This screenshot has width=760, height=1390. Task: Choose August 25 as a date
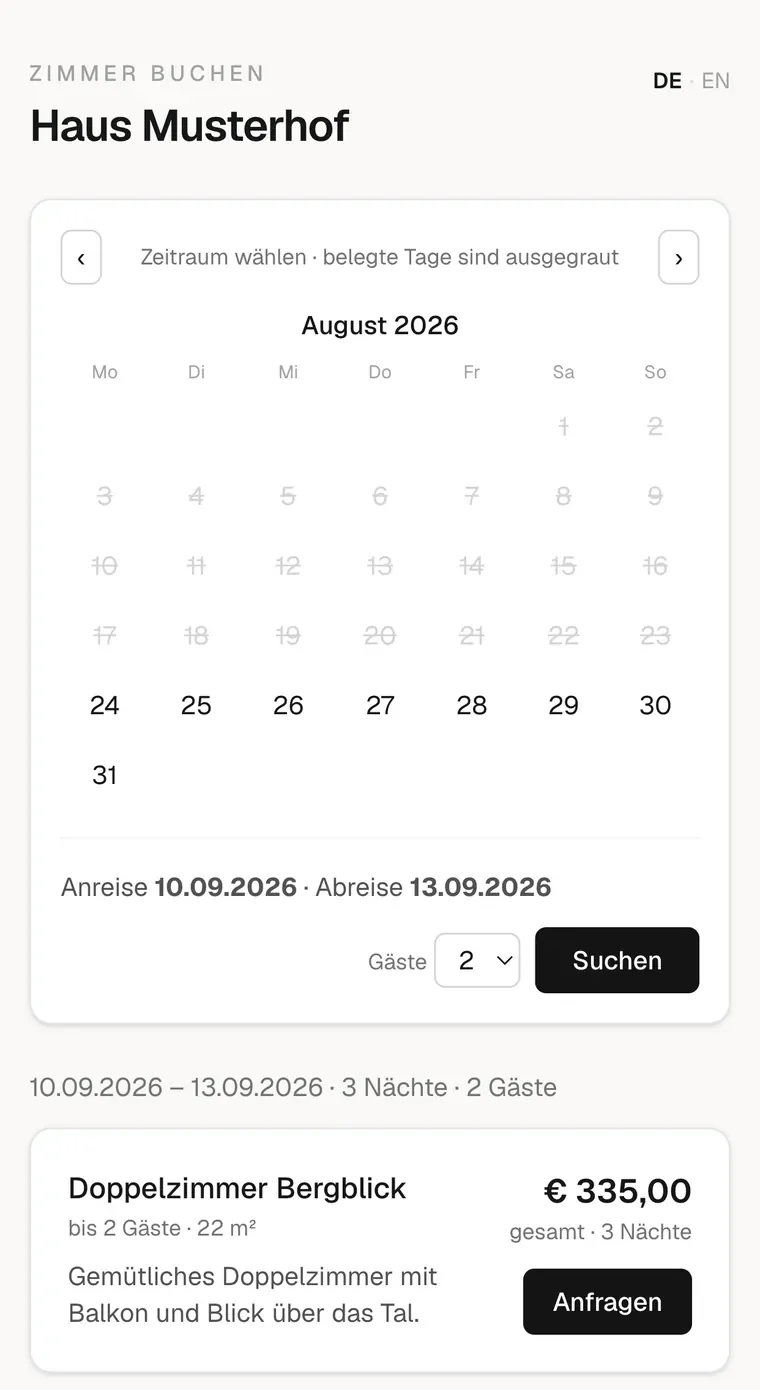(196, 705)
